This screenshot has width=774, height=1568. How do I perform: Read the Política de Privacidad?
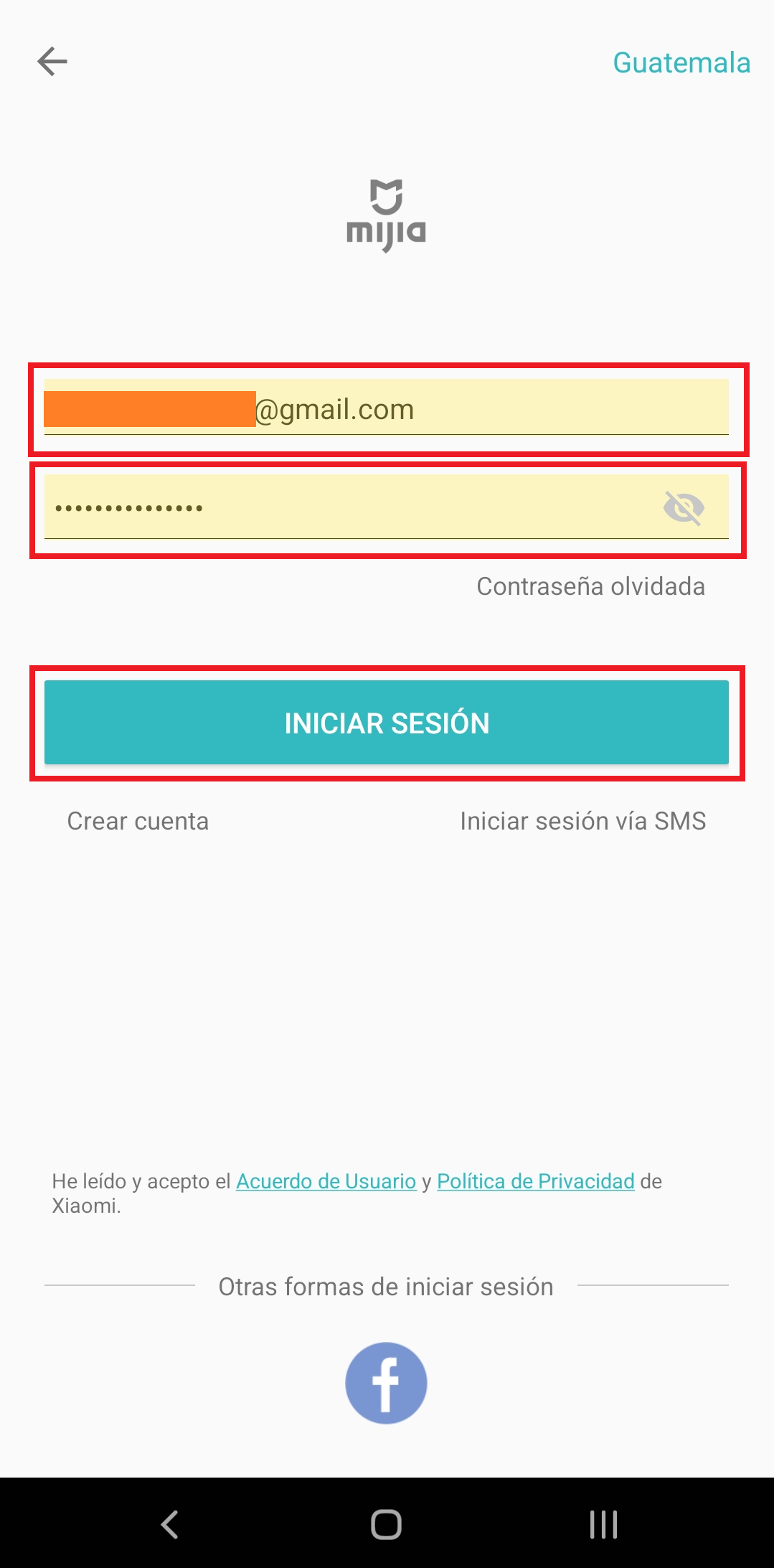[535, 1181]
